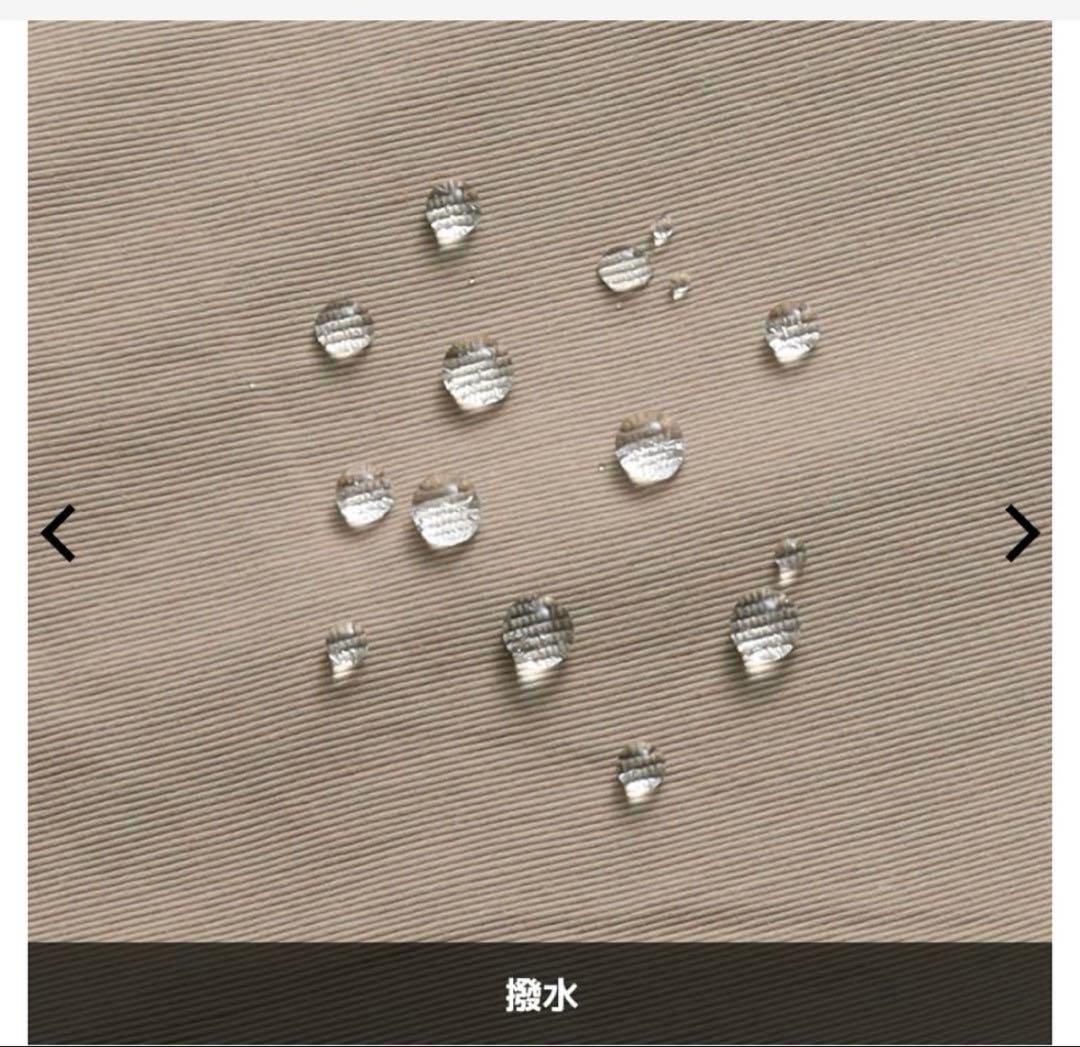Go to the previous product image
Image resolution: width=1080 pixels, height=1047 pixels.
[58, 533]
